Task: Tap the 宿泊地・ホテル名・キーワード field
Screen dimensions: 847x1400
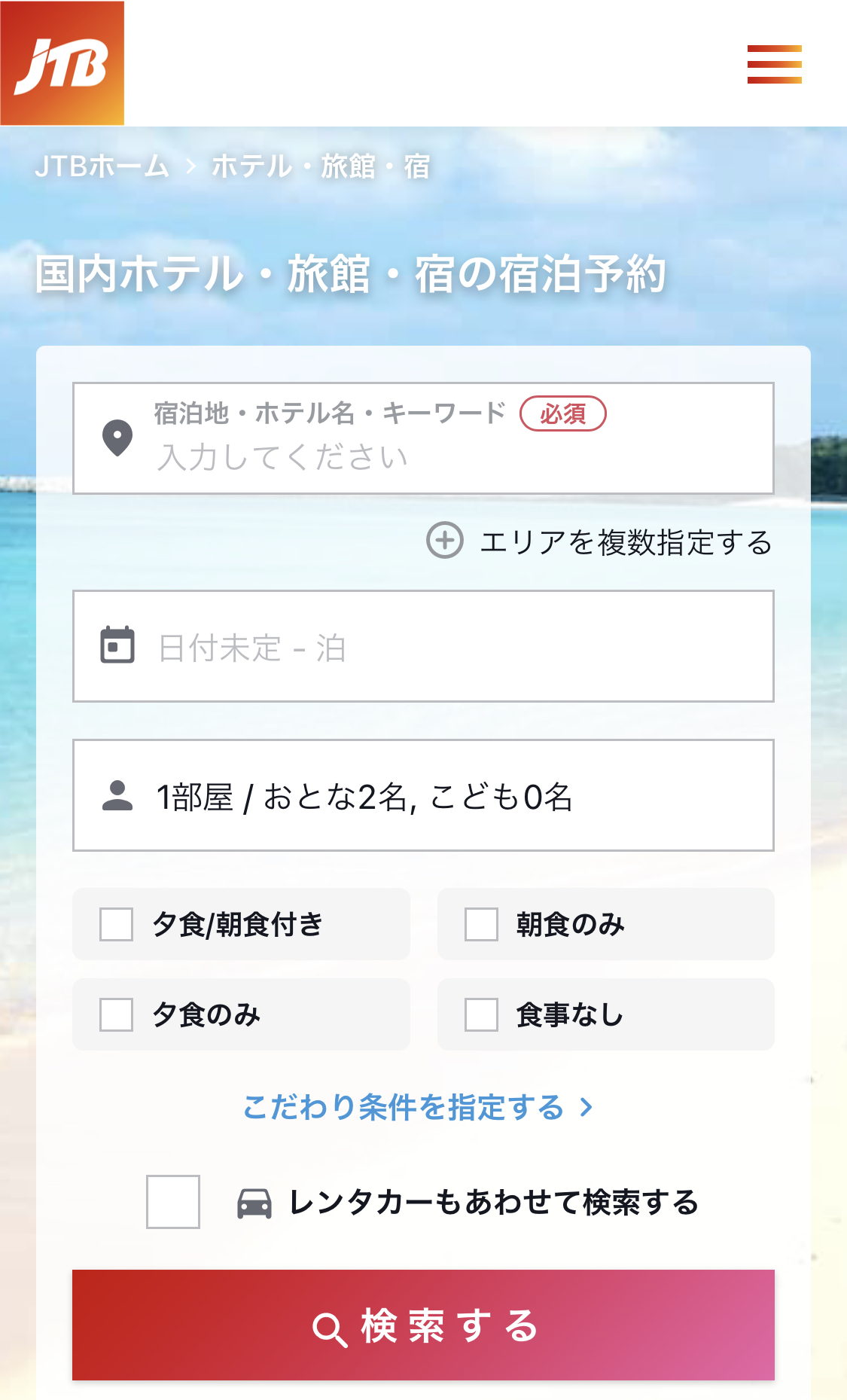Action: click(x=422, y=439)
